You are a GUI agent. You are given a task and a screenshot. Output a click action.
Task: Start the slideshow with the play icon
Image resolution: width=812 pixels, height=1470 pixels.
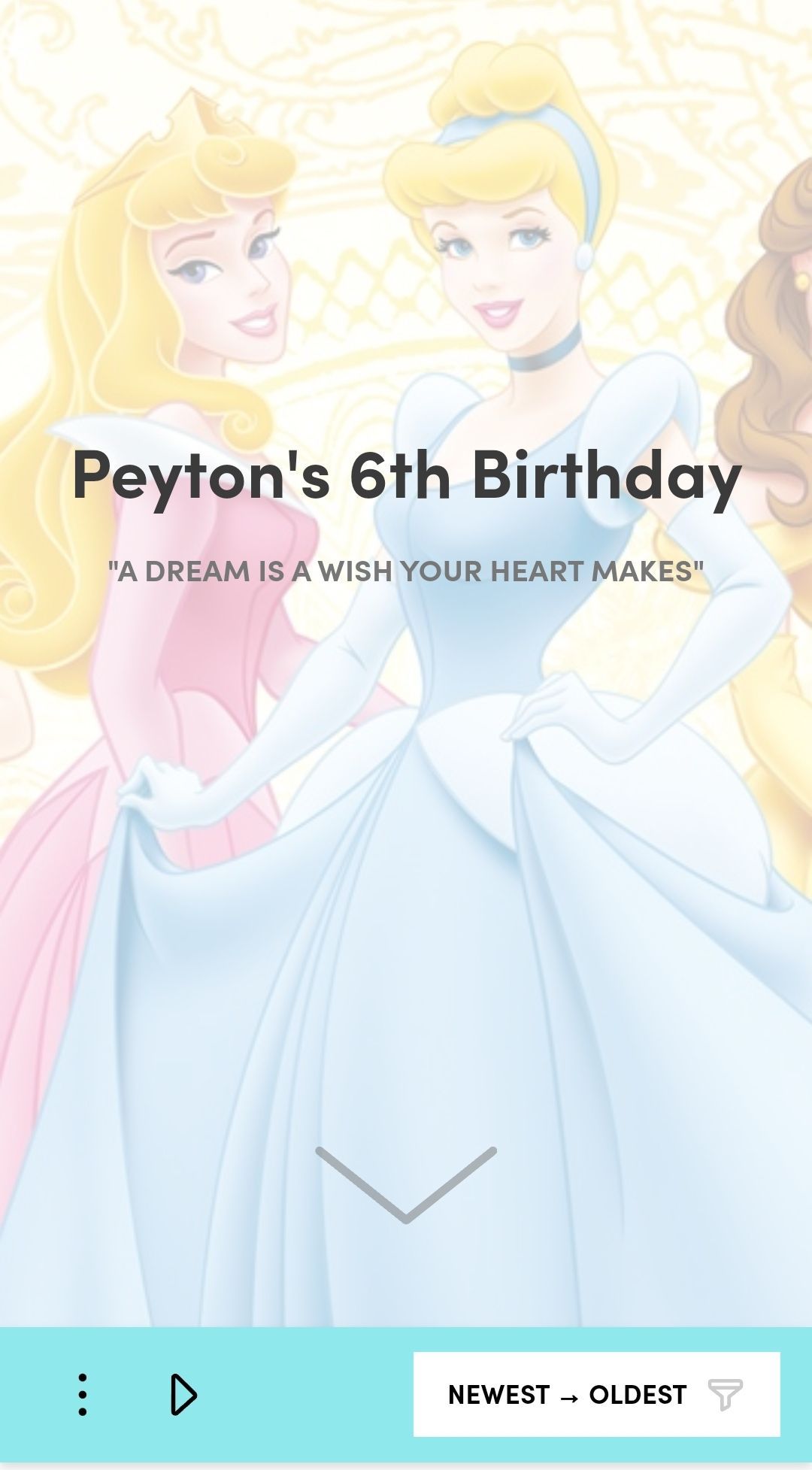(x=183, y=1395)
